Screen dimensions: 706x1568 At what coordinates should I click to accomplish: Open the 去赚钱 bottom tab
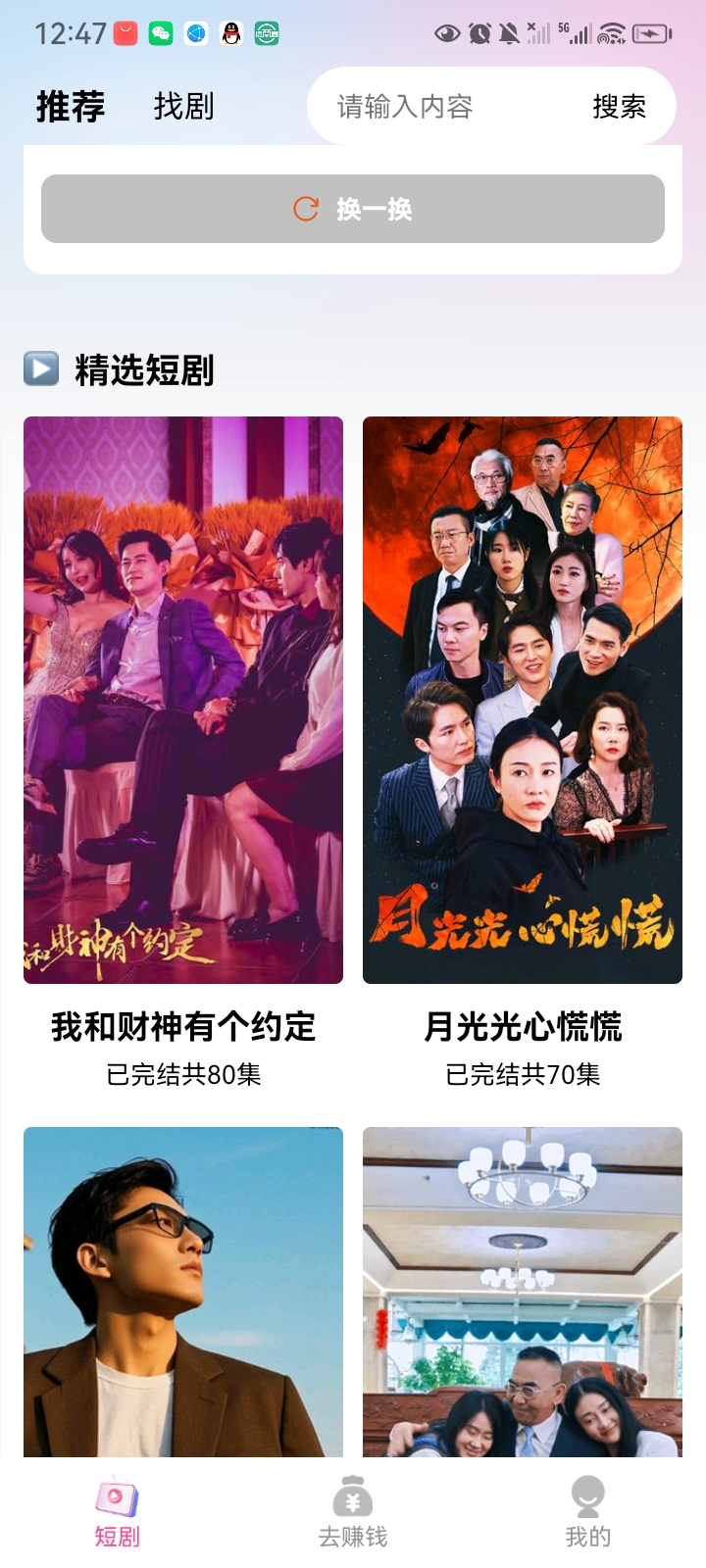tap(353, 1513)
